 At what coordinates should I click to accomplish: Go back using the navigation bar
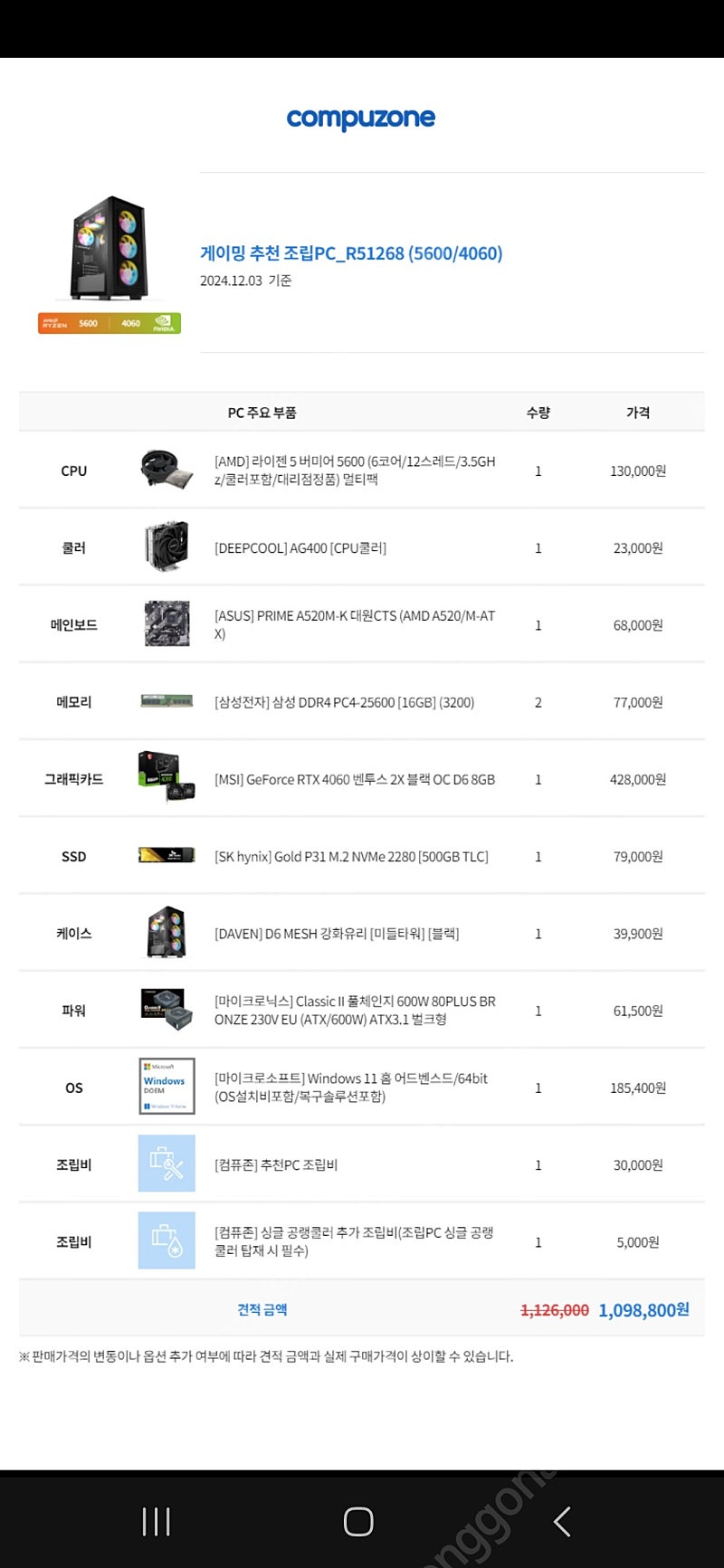click(562, 1522)
